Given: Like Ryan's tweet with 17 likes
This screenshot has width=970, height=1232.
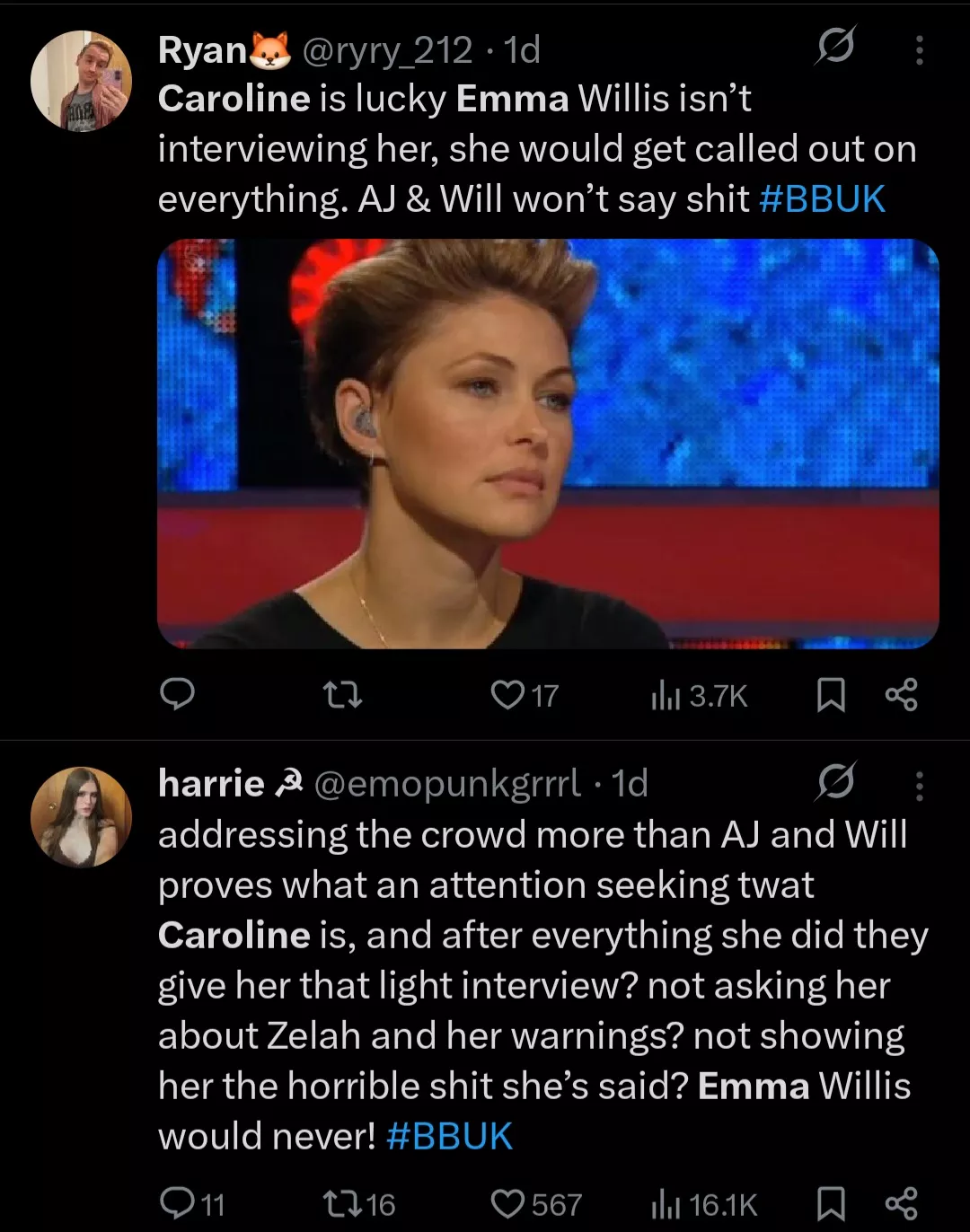Looking at the screenshot, I should pos(508,694).
